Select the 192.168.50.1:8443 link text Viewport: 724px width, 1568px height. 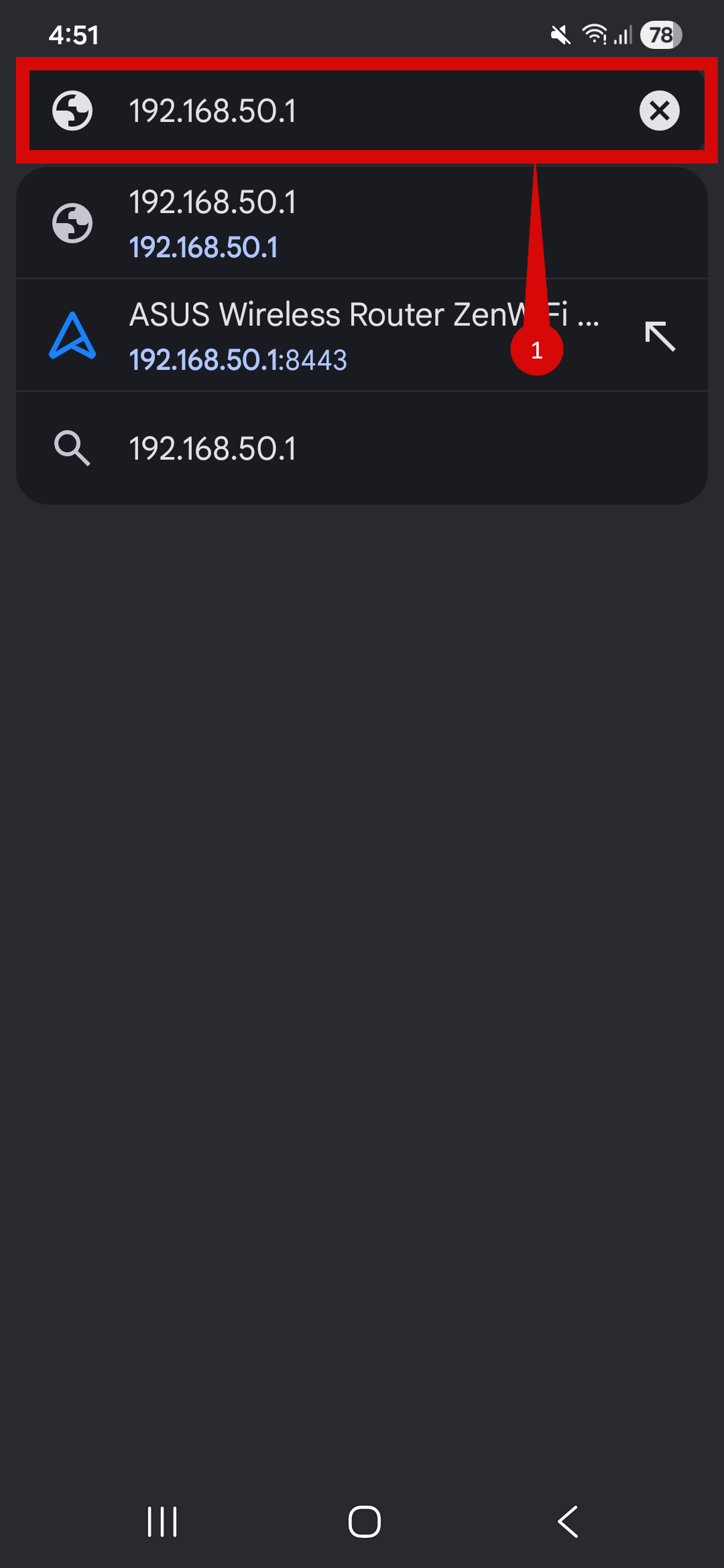click(x=238, y=359)
